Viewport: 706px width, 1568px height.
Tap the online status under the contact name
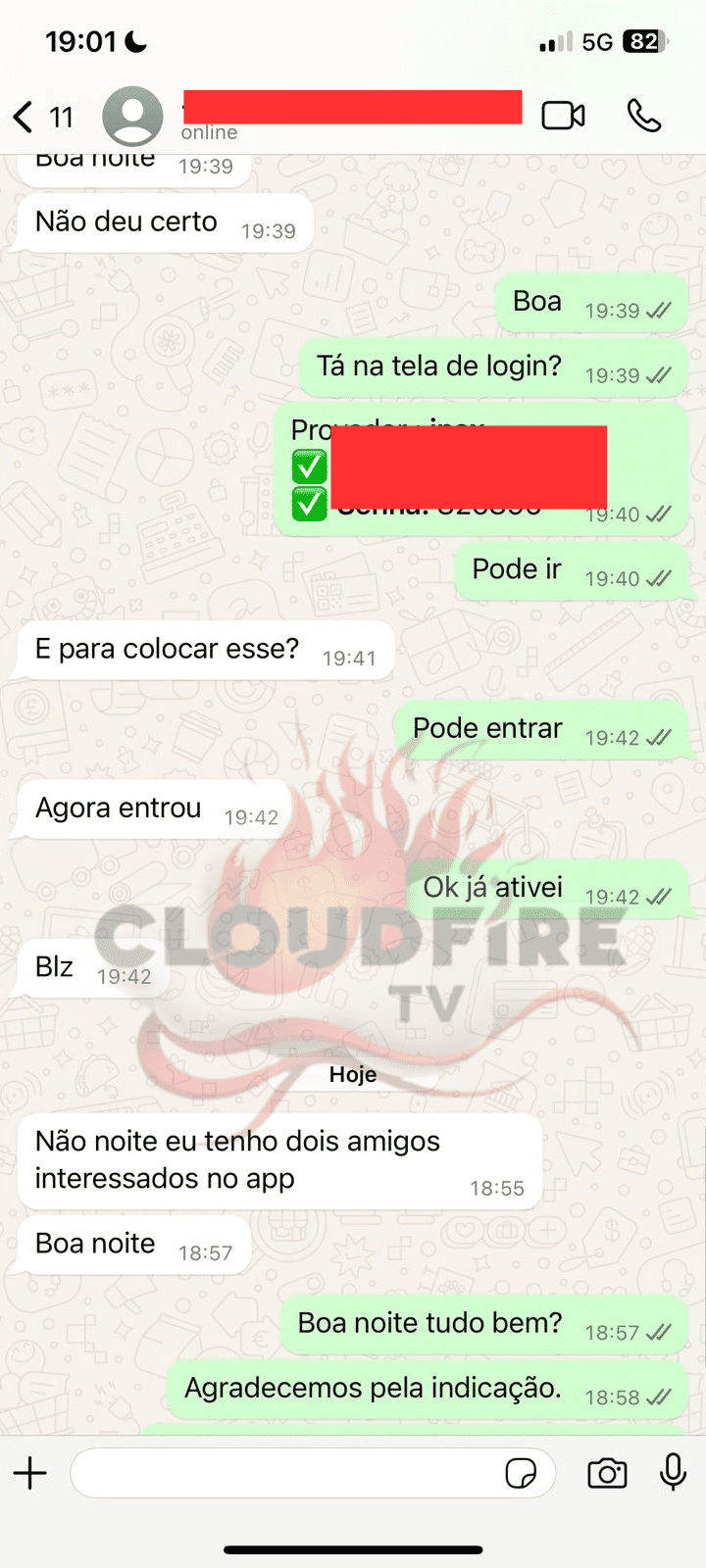[x=209, y=132]
